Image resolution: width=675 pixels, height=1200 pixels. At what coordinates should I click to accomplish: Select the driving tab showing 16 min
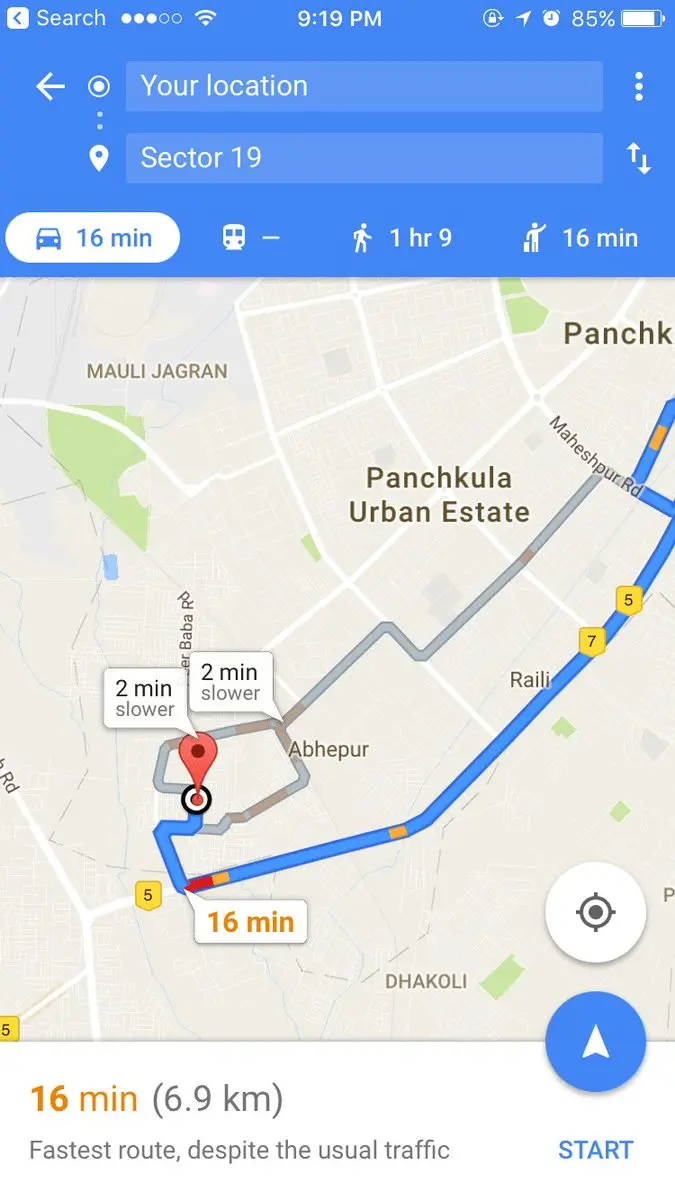93,238
